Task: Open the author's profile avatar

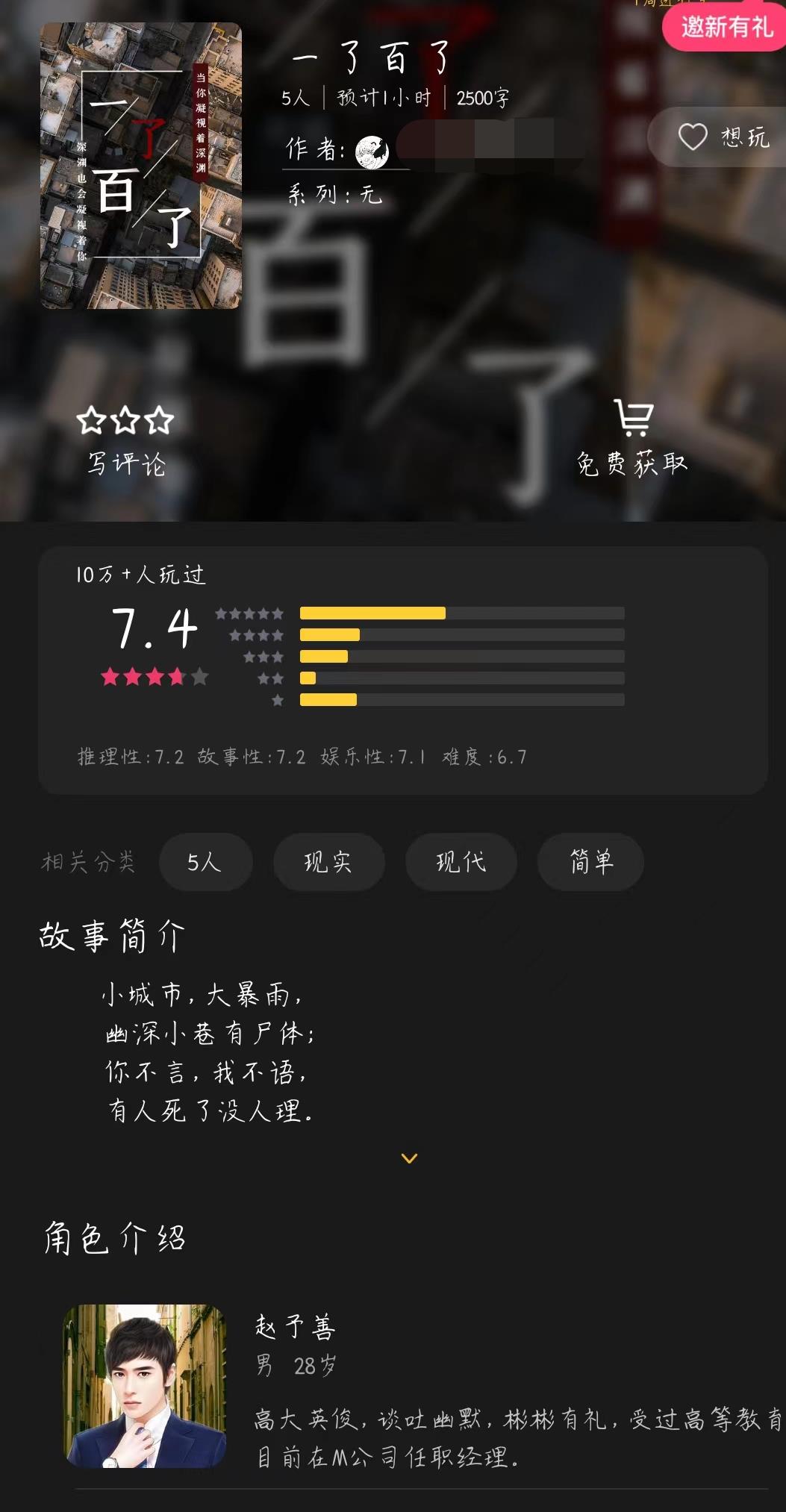Action: [372, 152]
